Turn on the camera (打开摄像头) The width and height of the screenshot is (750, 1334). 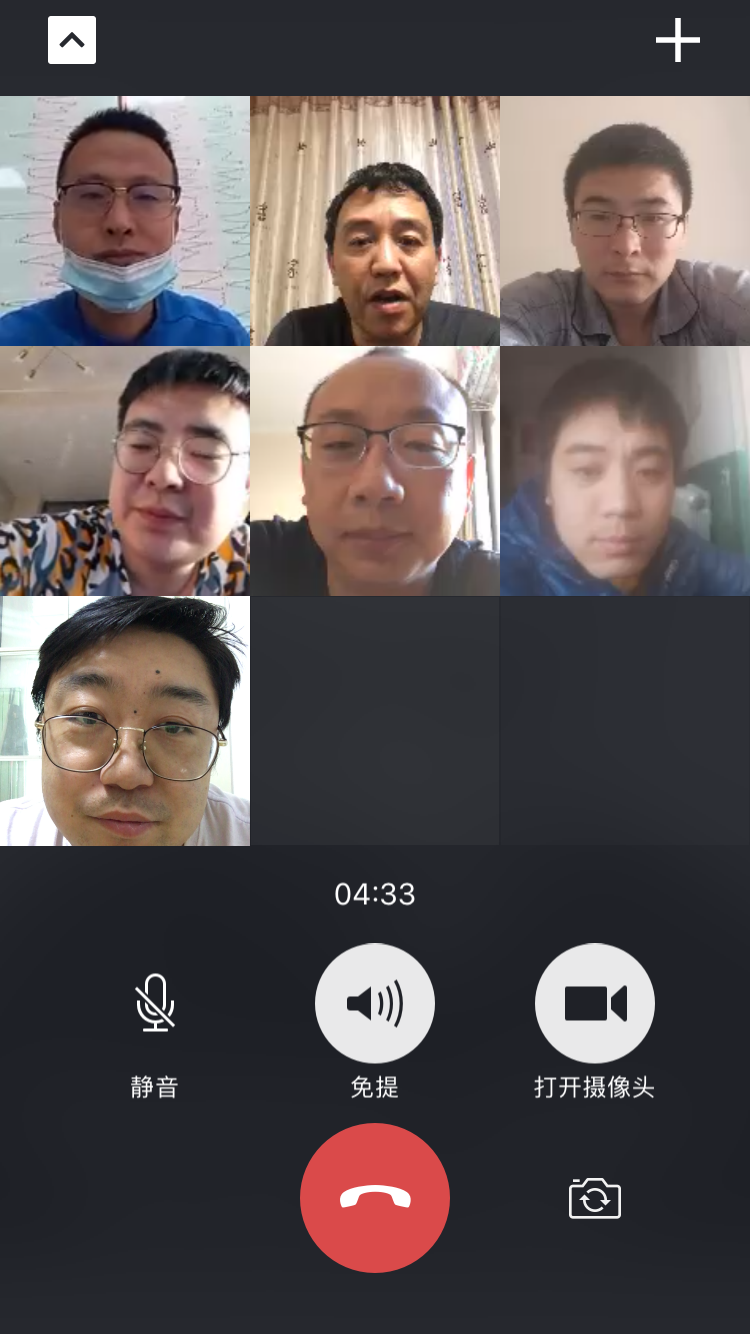595,1003
